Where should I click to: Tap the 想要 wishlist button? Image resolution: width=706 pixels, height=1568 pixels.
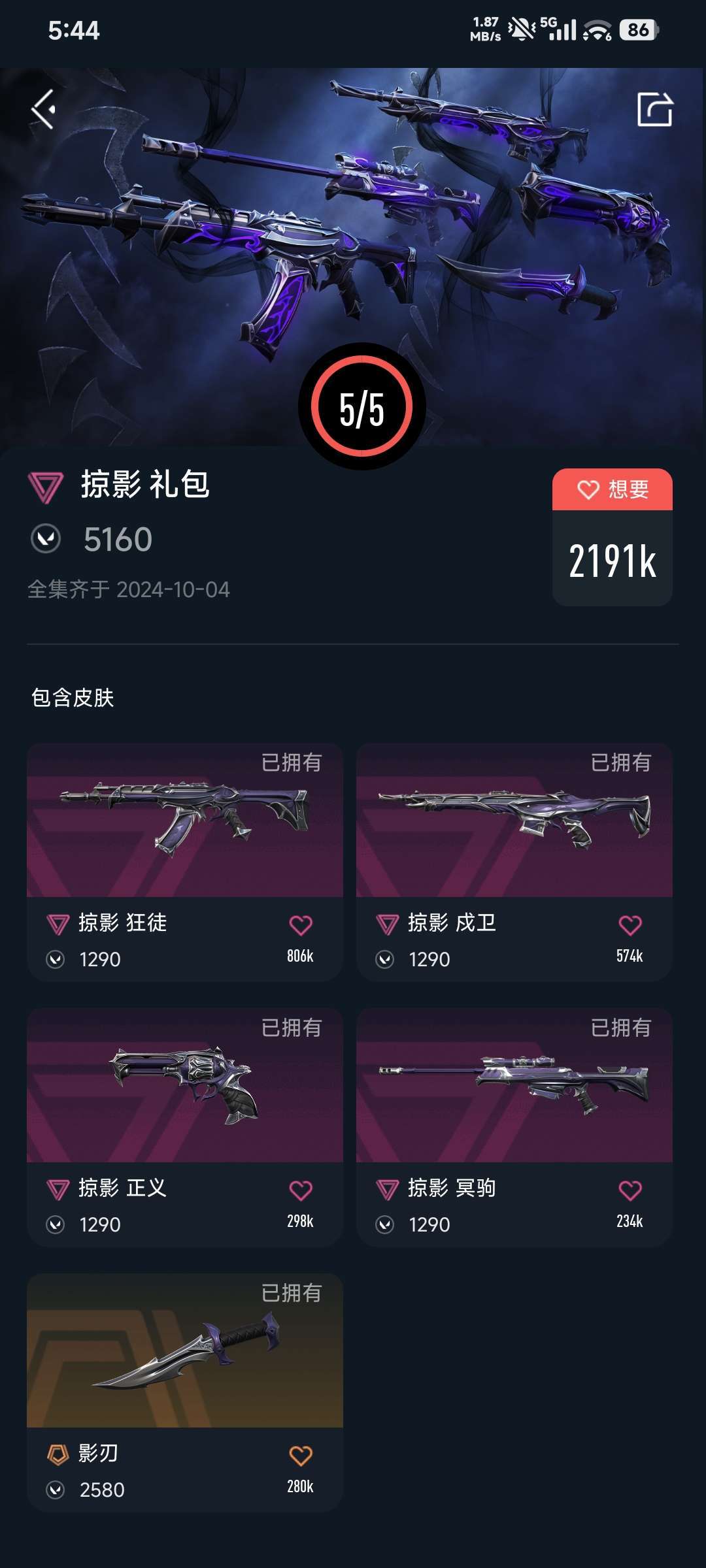(613, 489)
